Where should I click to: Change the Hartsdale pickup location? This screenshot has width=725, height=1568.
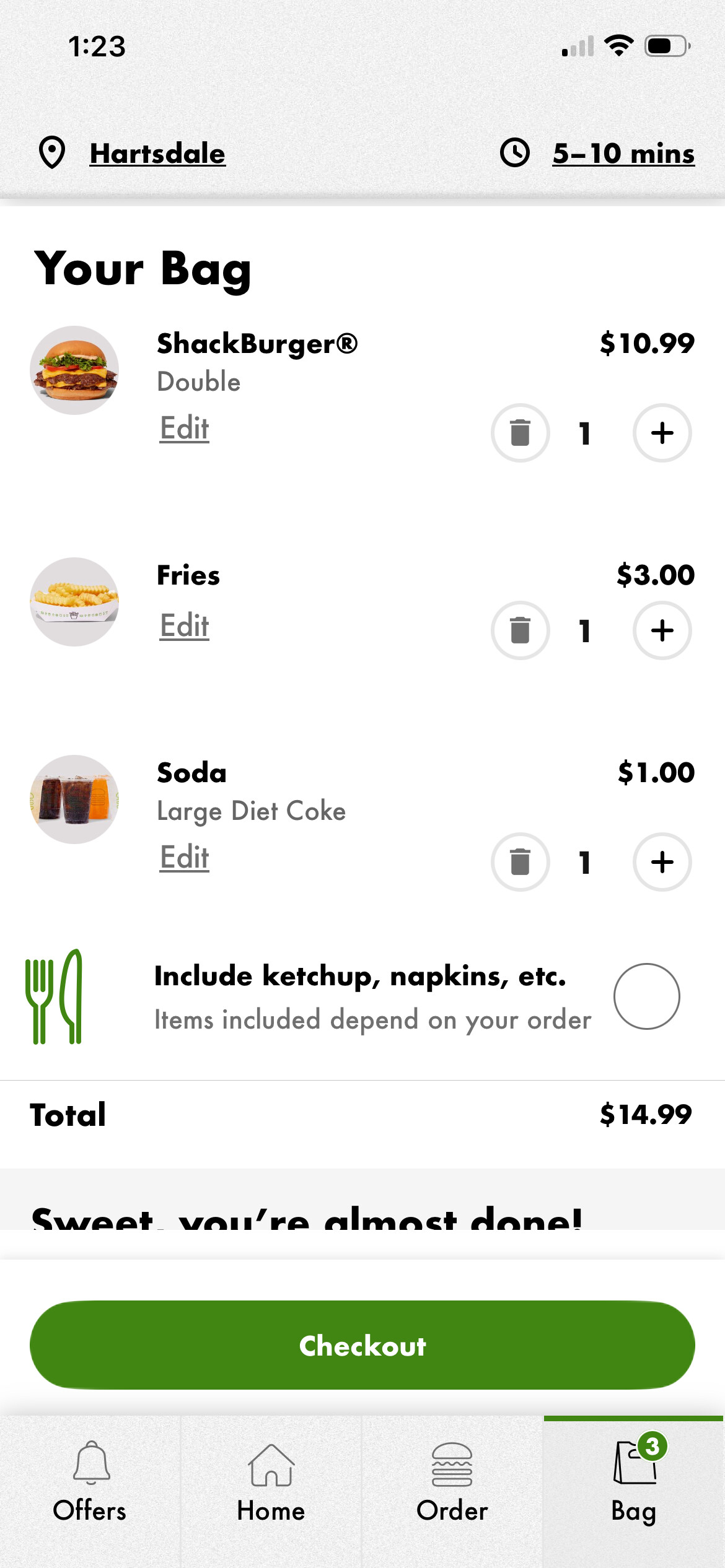coord(157,154)
